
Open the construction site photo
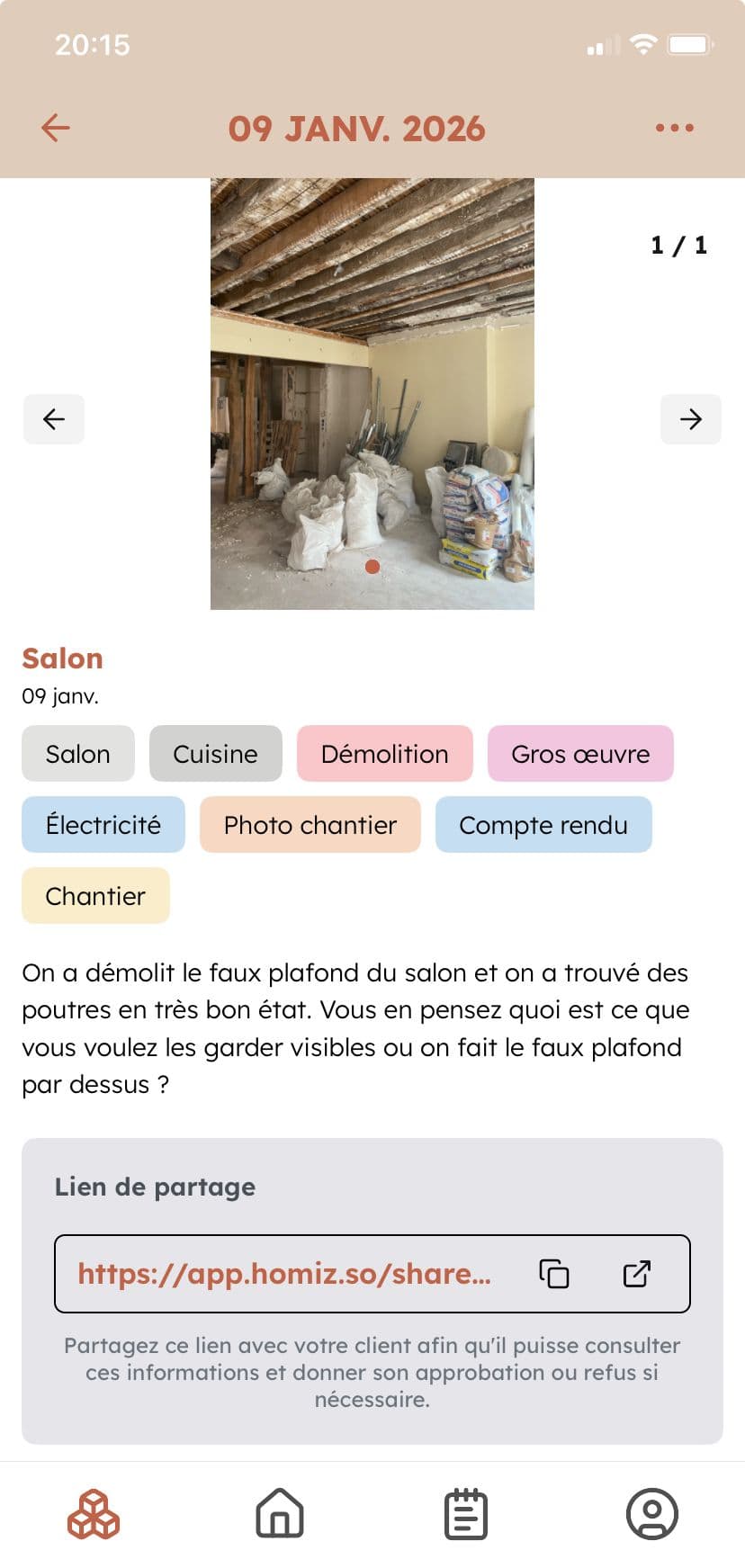(372, 393)
